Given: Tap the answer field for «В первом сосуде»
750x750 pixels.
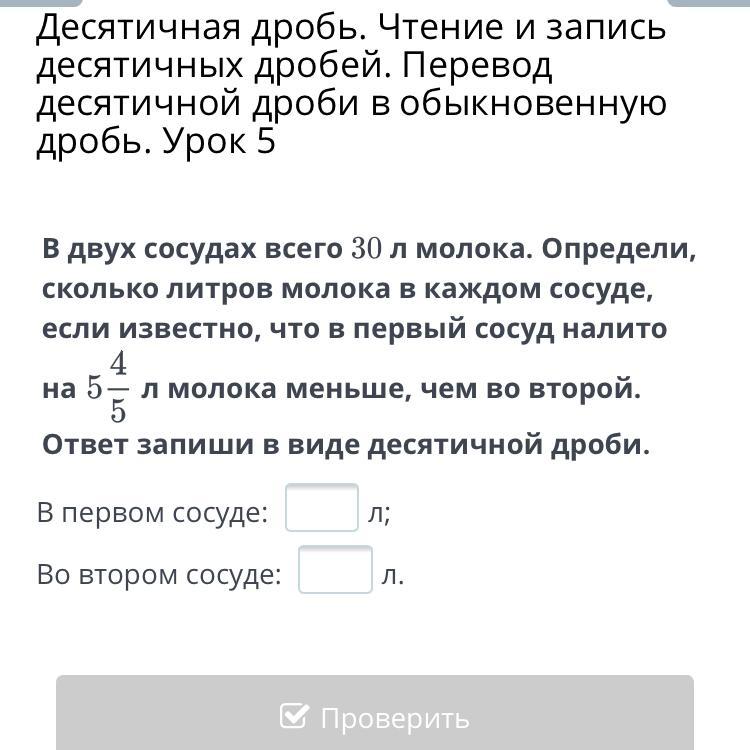Looking at the screenshot, I should [x=322, y=508].
